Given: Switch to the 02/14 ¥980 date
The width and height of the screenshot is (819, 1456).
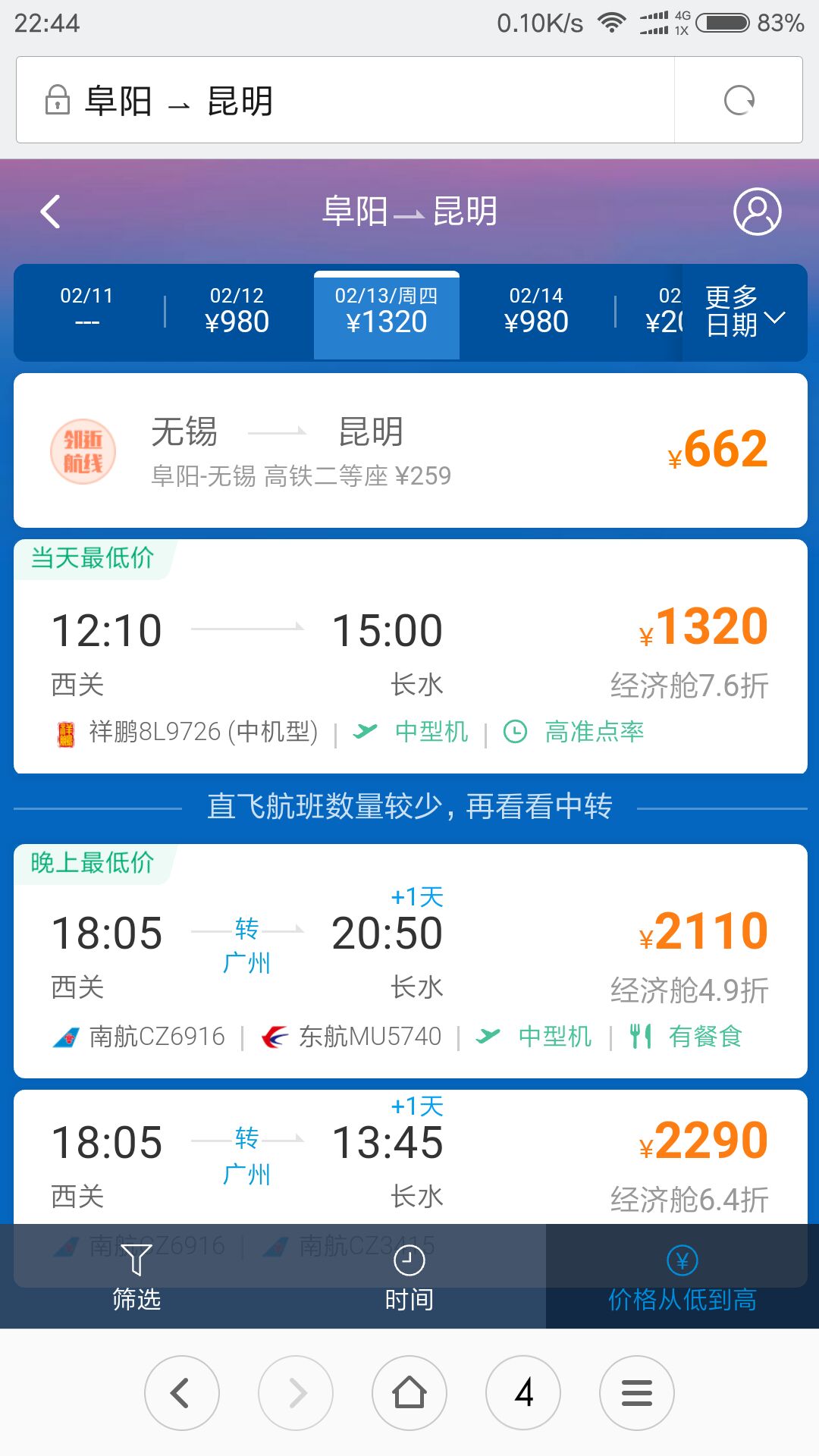Looking at the screenshot, I should (536, 311).
